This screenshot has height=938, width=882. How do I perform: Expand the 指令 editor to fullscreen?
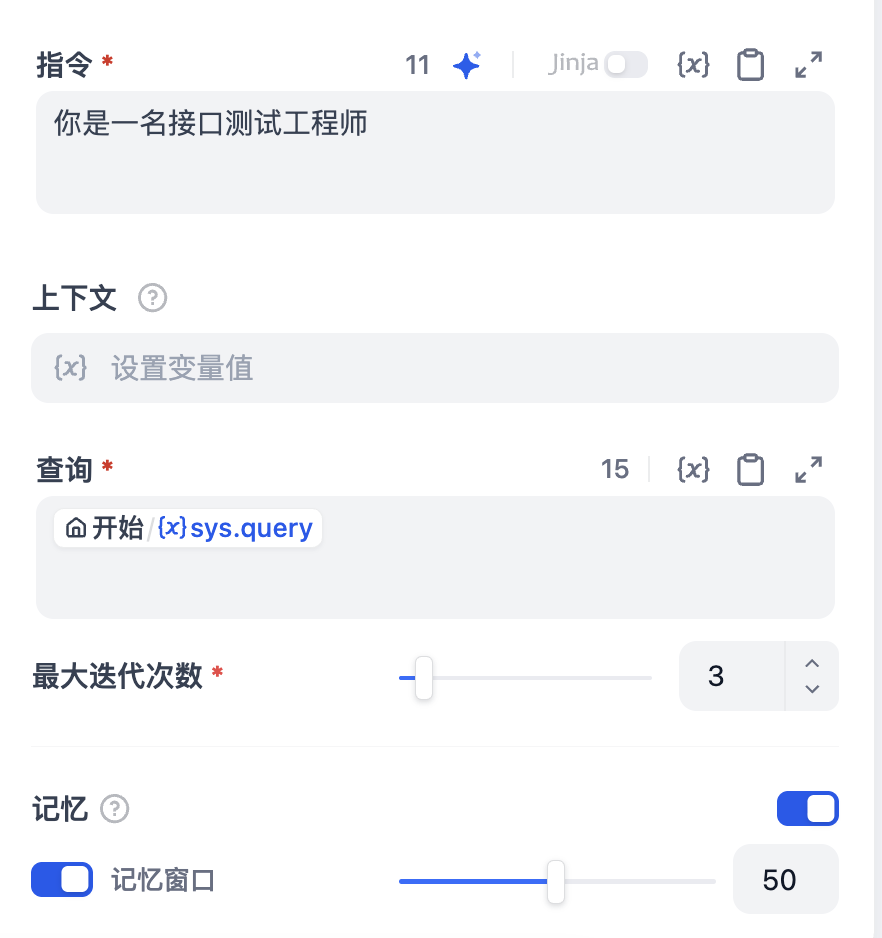tap(808, 65)
